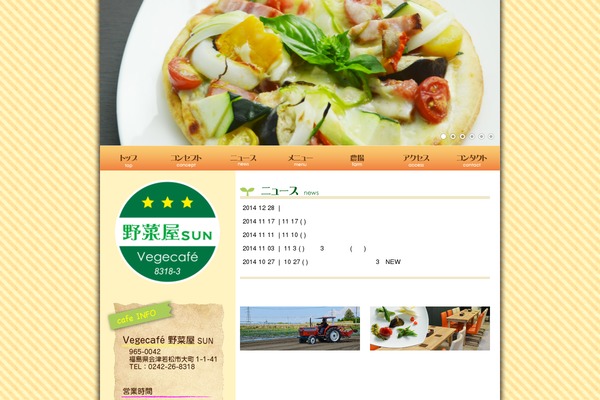Screen dimensions: 600x400
Task: Open the news entry dated 2014 12 28
Action: click(262, 208)
